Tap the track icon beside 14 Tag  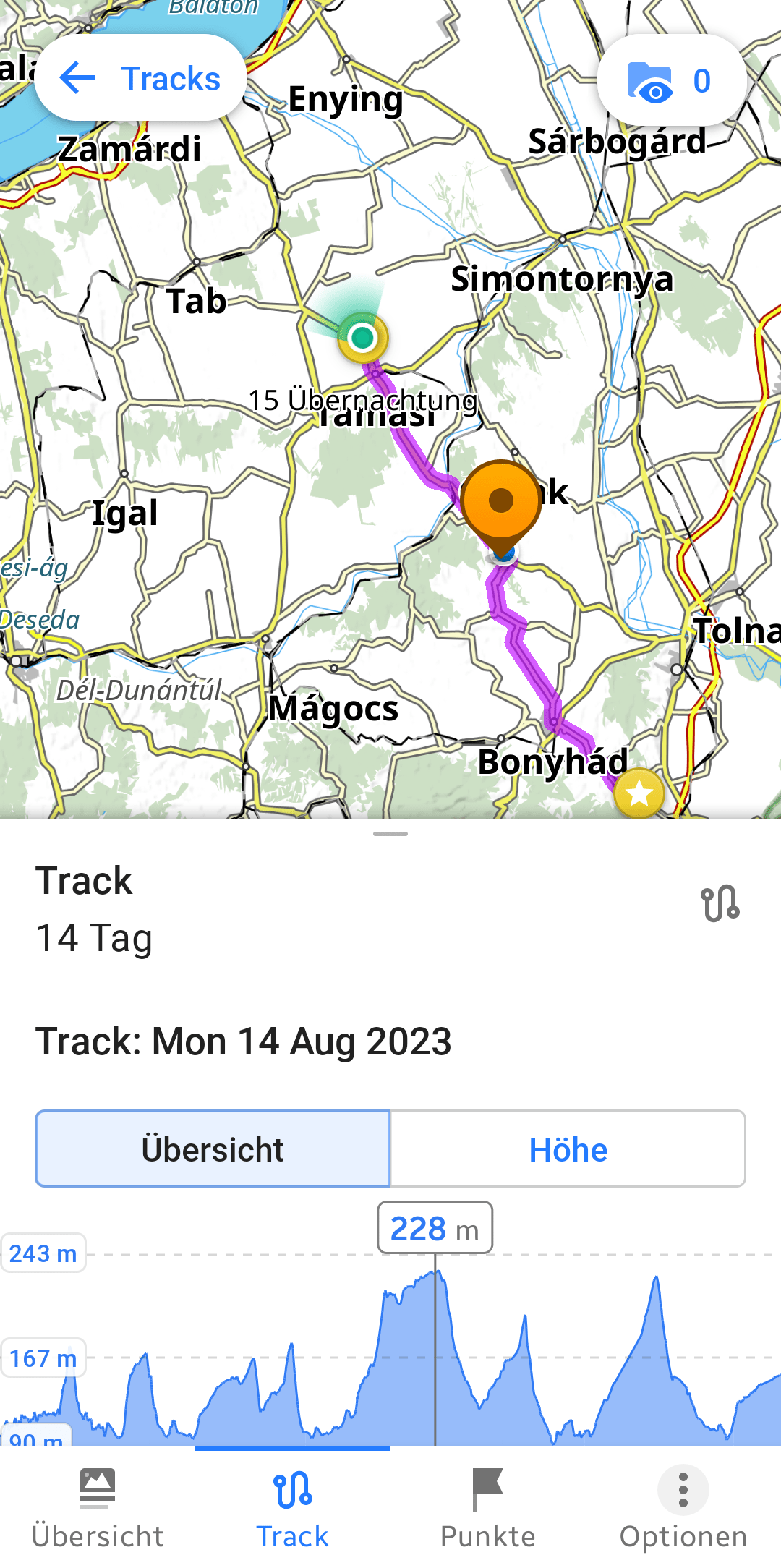[720, 903]
